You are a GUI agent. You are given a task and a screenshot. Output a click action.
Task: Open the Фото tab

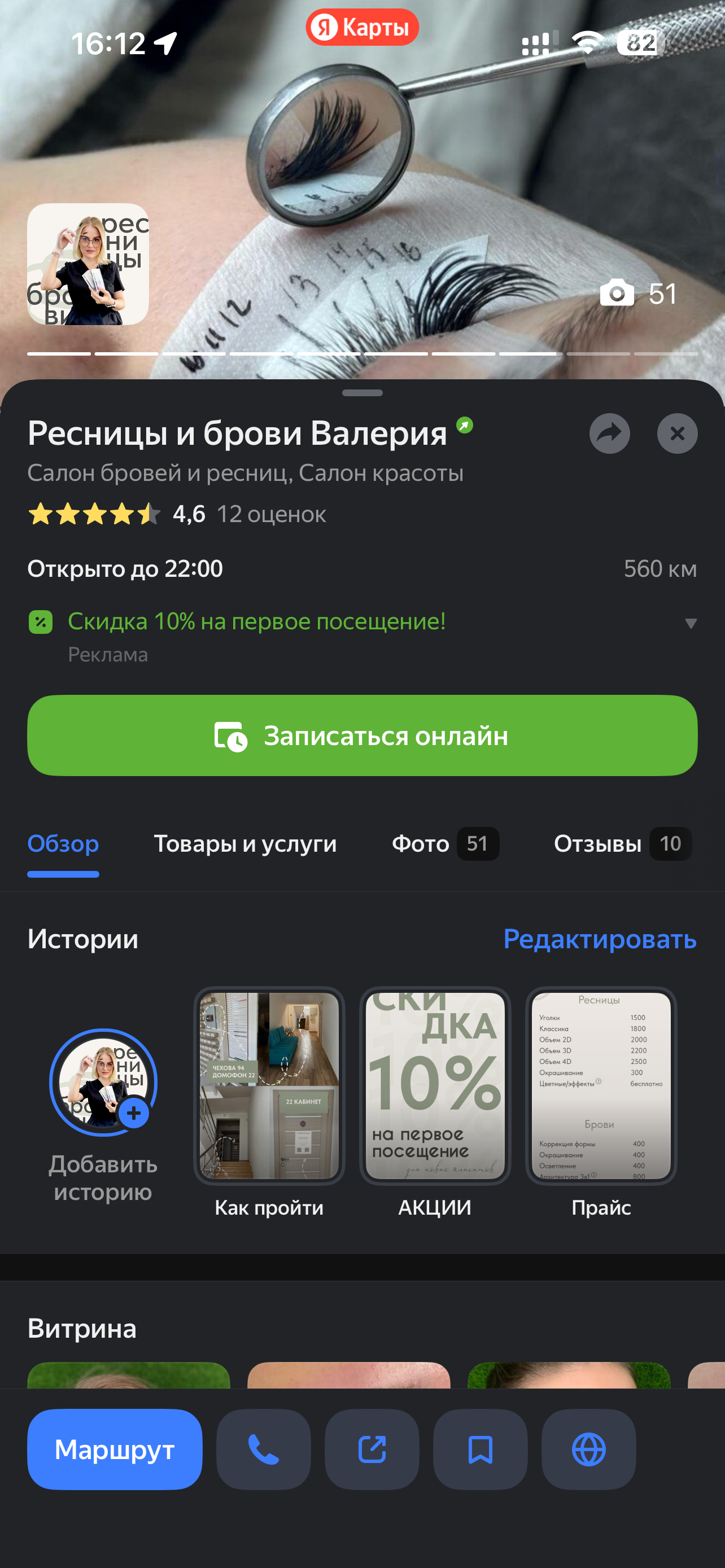point(444,844)
